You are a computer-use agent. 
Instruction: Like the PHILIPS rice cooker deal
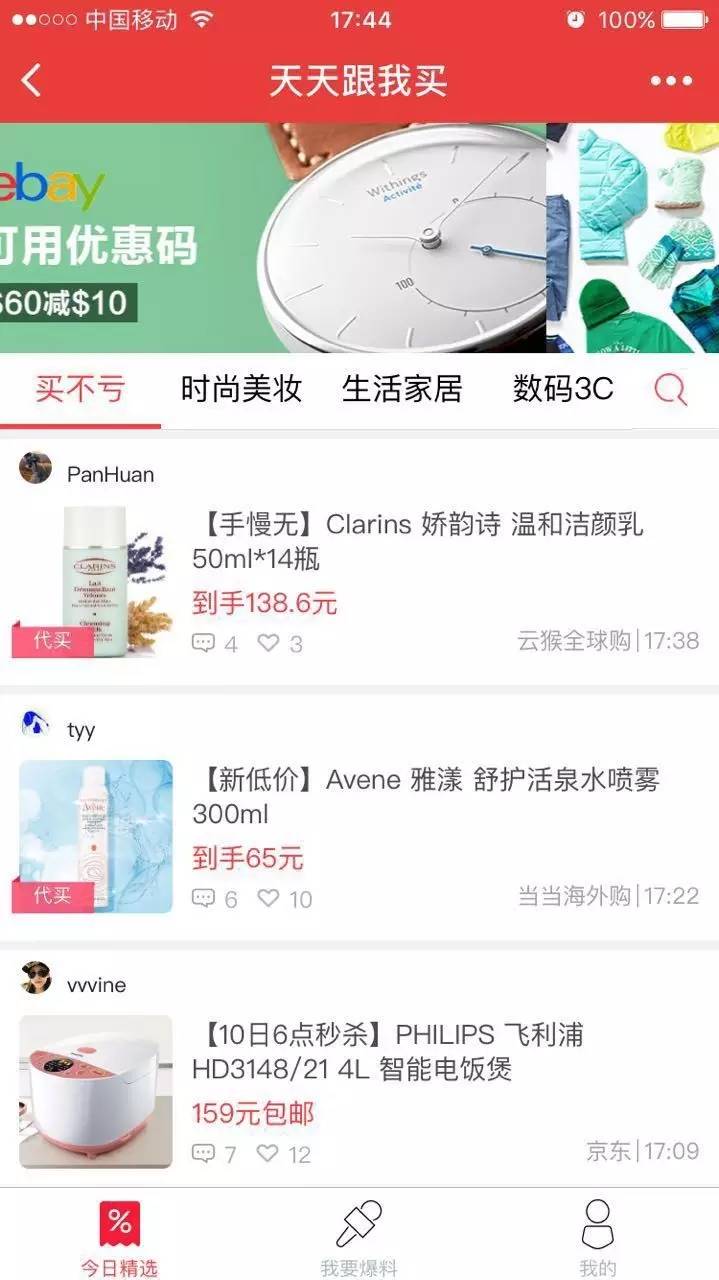click(269, 1154)
